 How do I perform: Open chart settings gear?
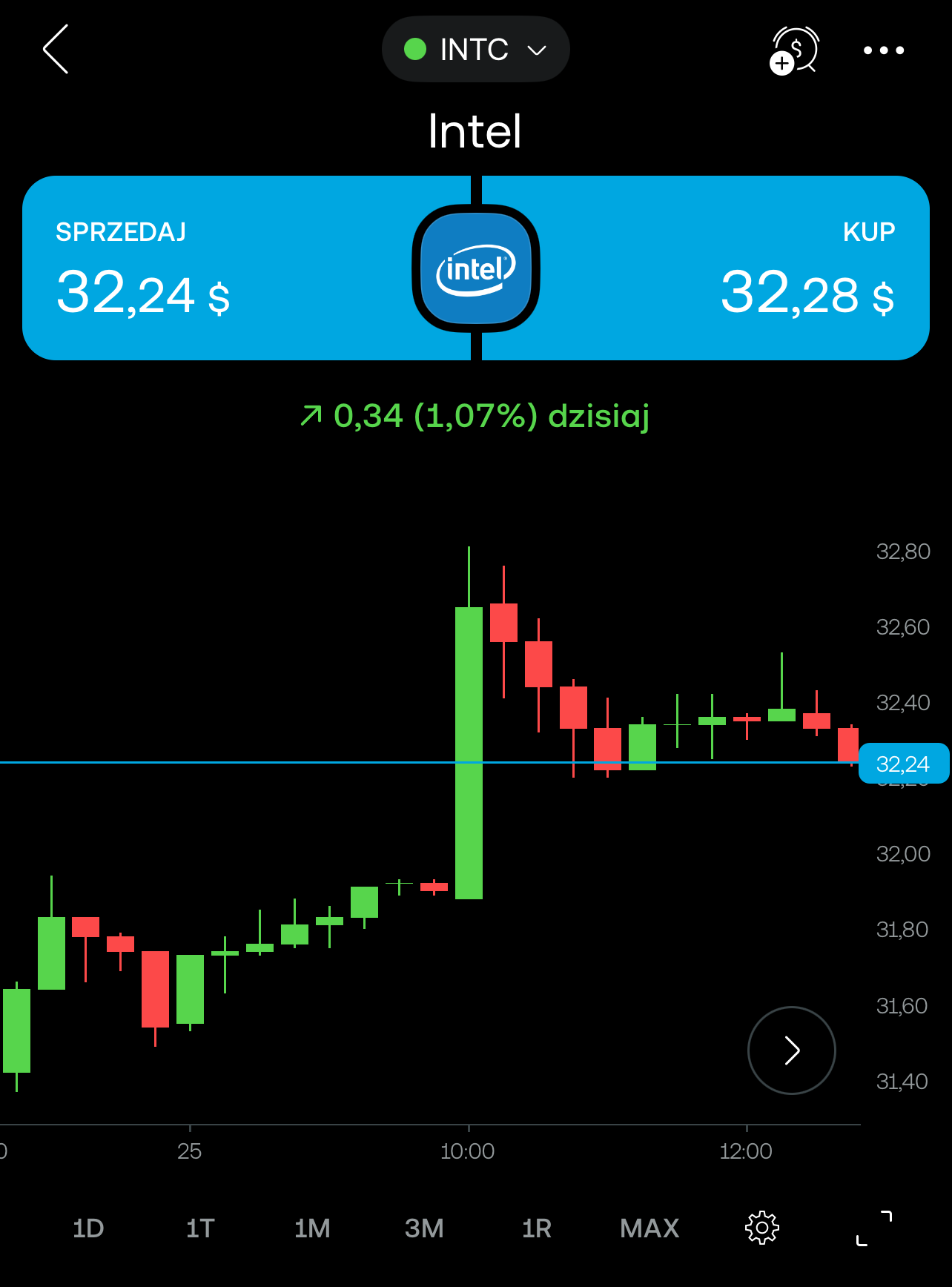point(762,1228)
